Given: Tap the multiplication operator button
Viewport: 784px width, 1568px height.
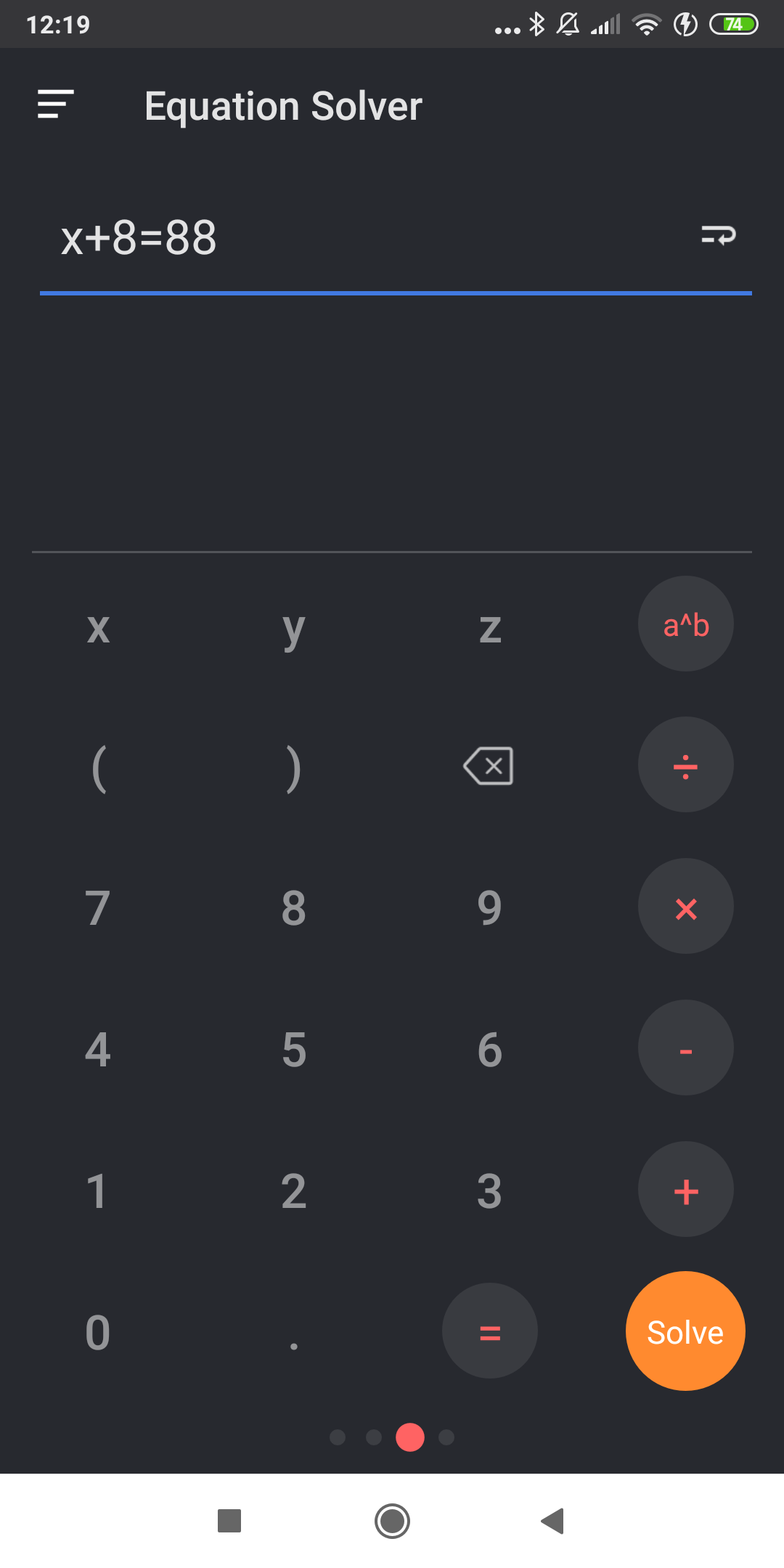Looking at the screenshot, I should pyautogui.click(x=685, y=907).
